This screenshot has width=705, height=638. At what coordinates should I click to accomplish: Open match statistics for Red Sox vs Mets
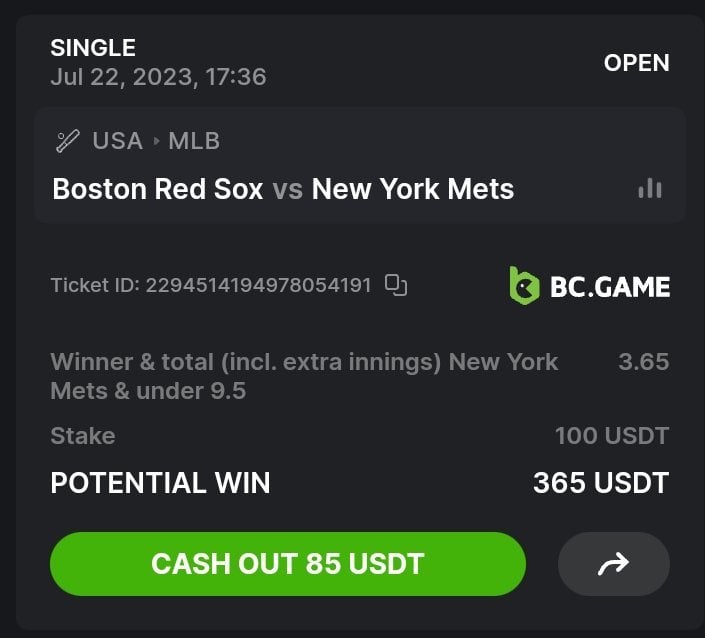pyautogui.click(x=650, y=188)
